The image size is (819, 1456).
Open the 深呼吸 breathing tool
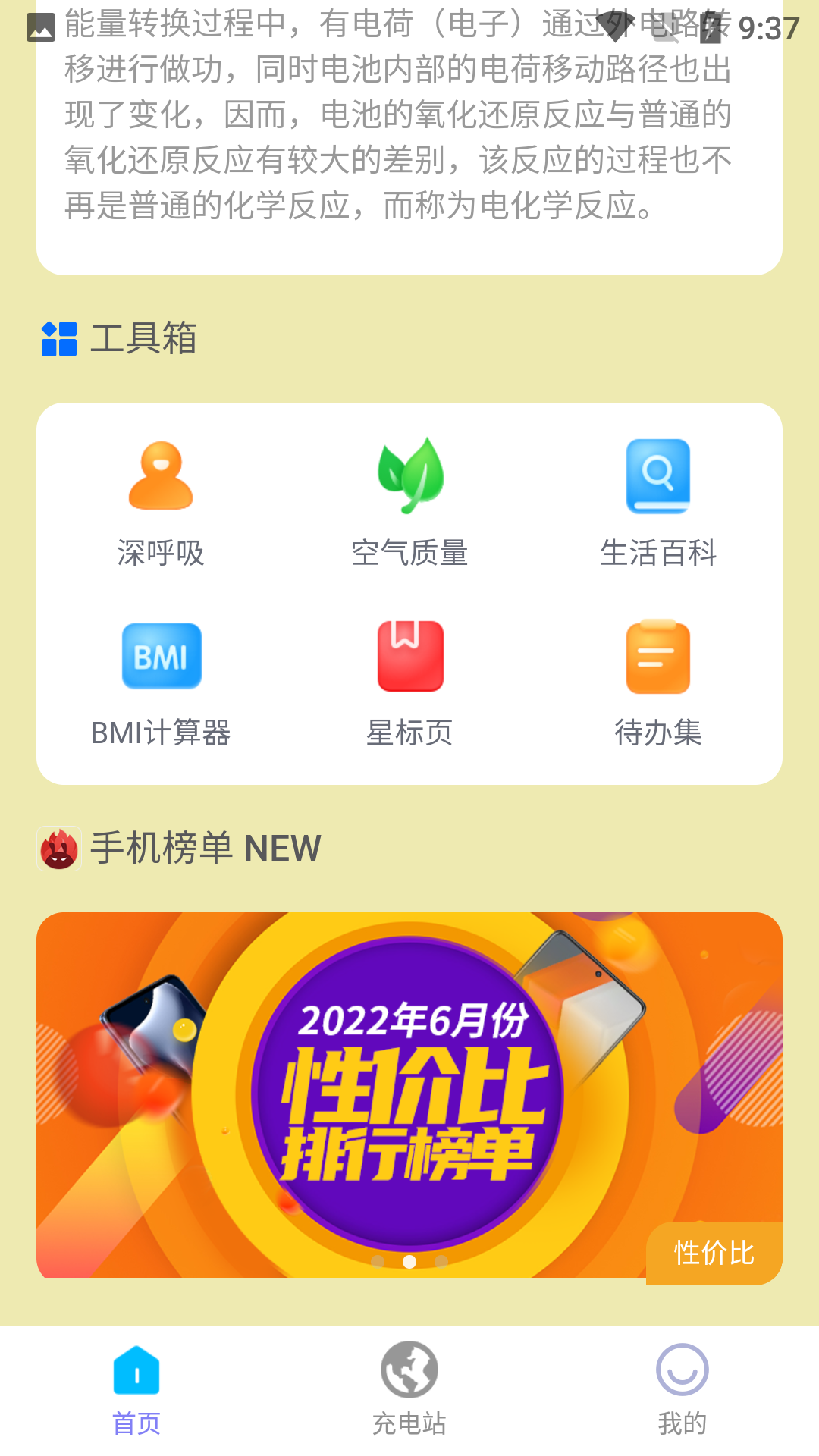(161, 502)
